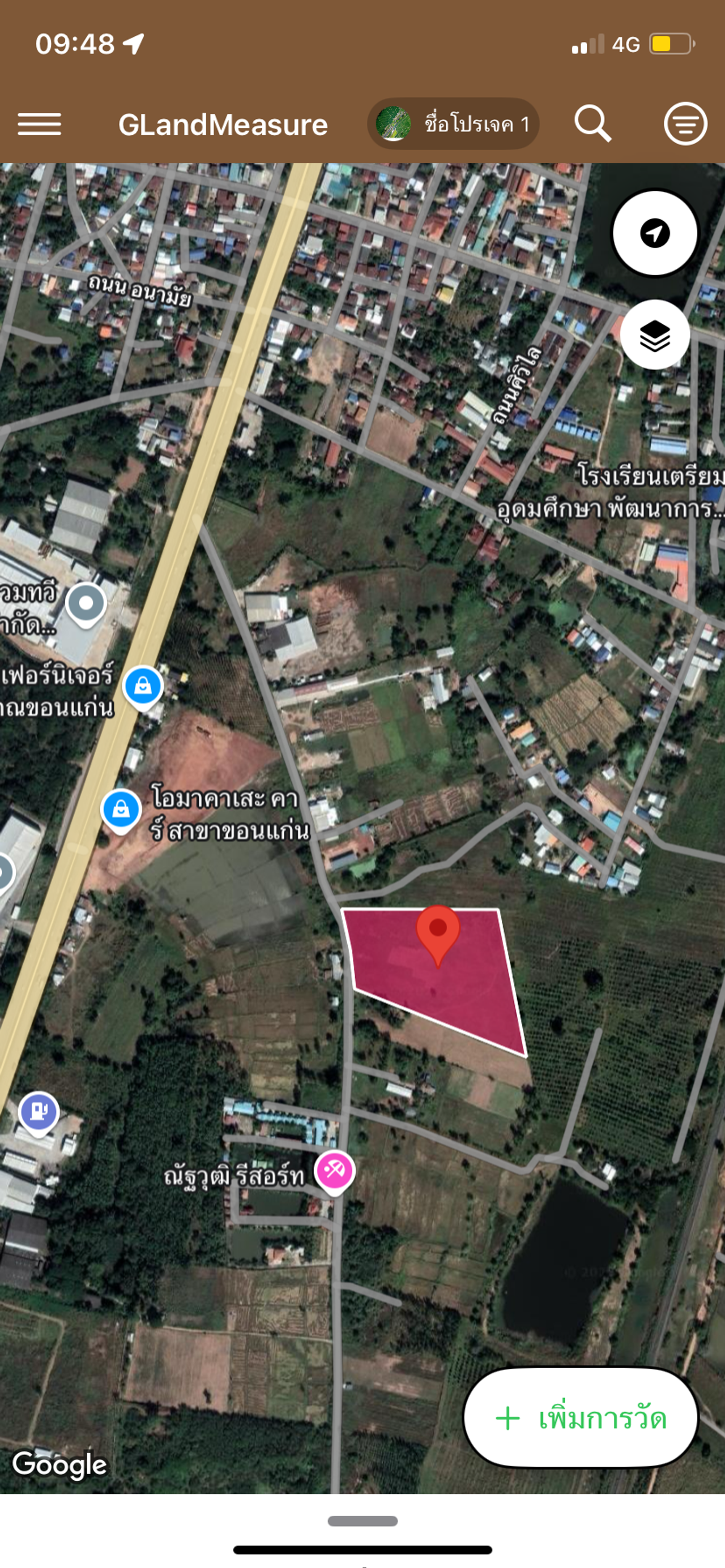Open the hamburger drawer menu
This screenshot has height=1568, width=725.
pos(39,124)
